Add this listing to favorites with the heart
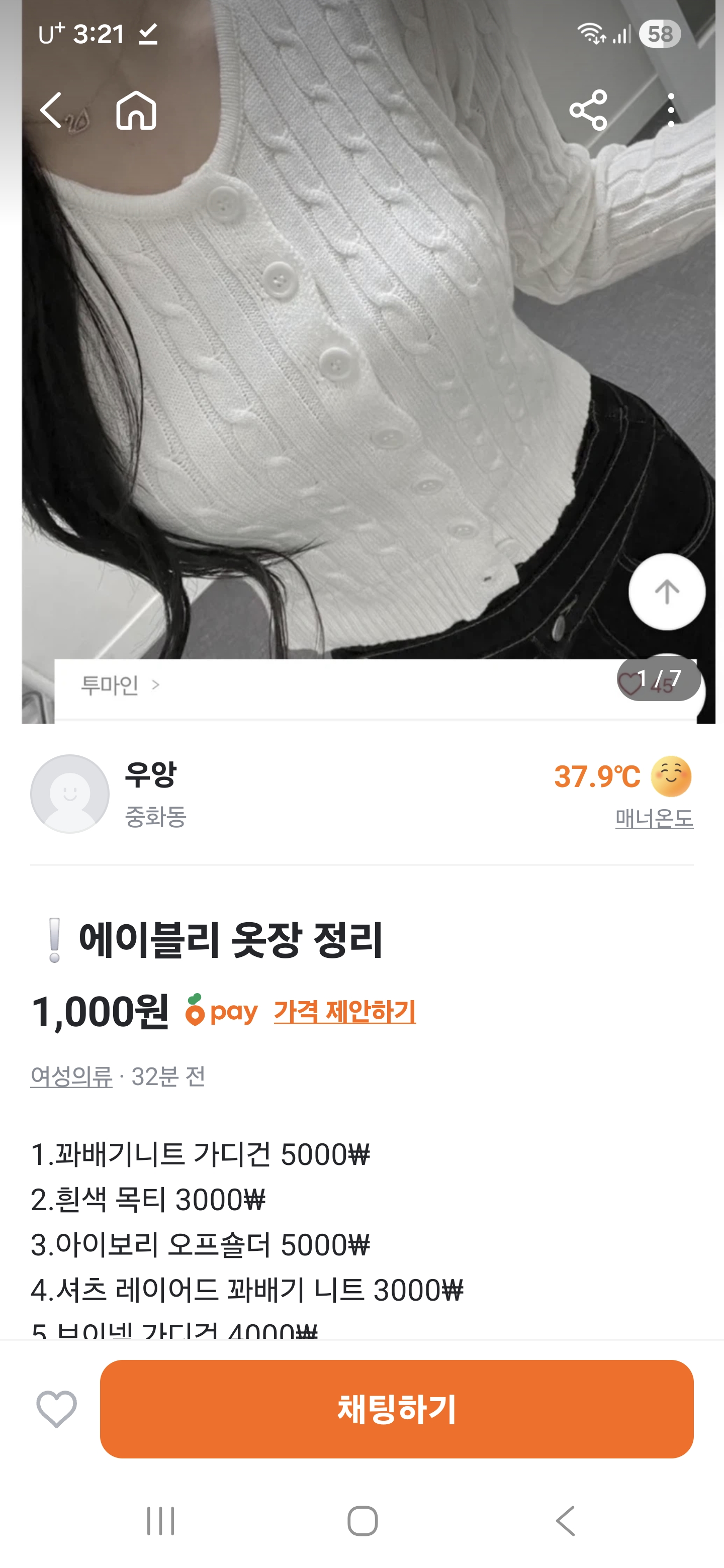The height and width of the screenshot is (1568, 724). tap(57, 1409)
